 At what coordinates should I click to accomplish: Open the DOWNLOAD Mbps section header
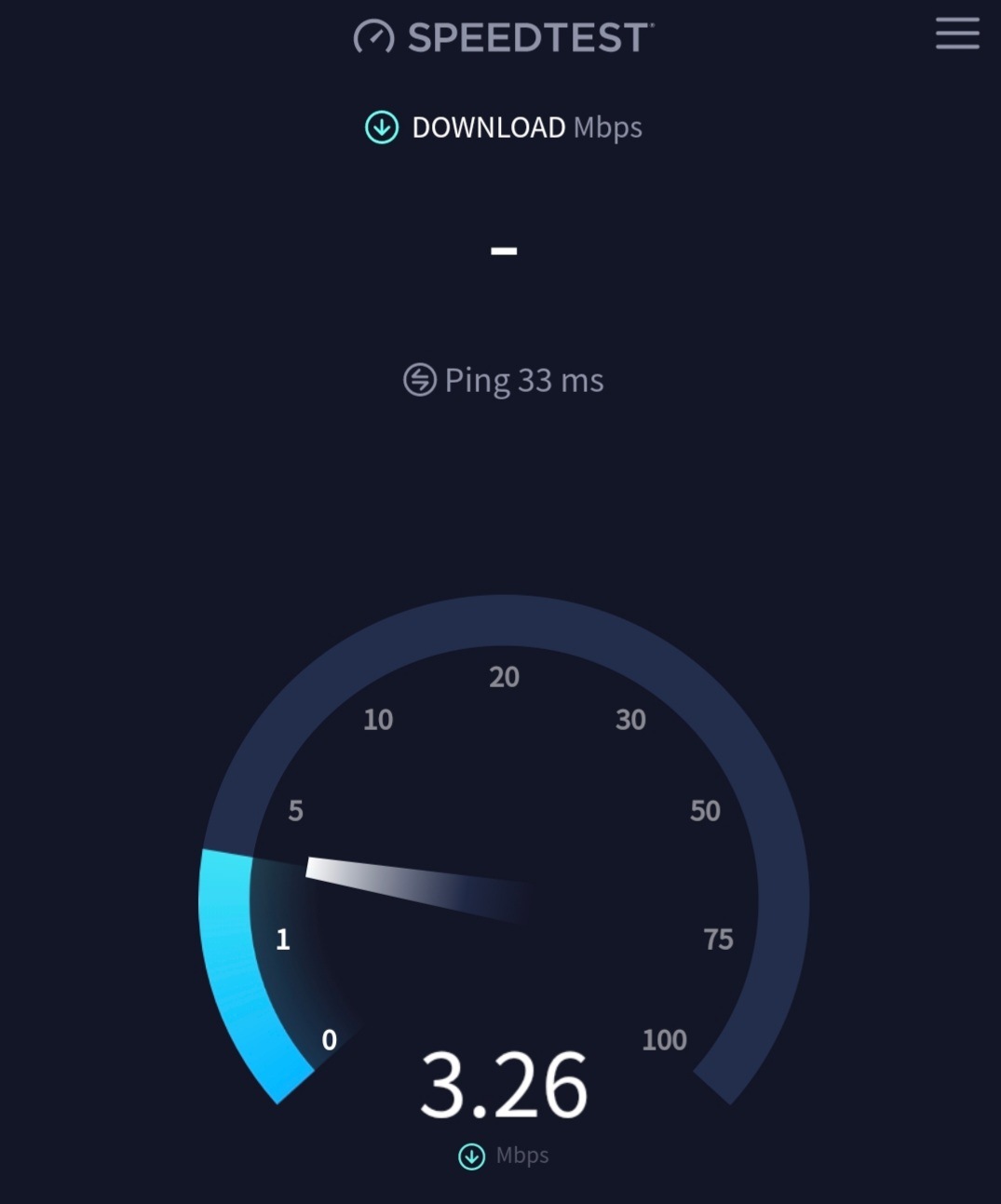pos(503,128)
